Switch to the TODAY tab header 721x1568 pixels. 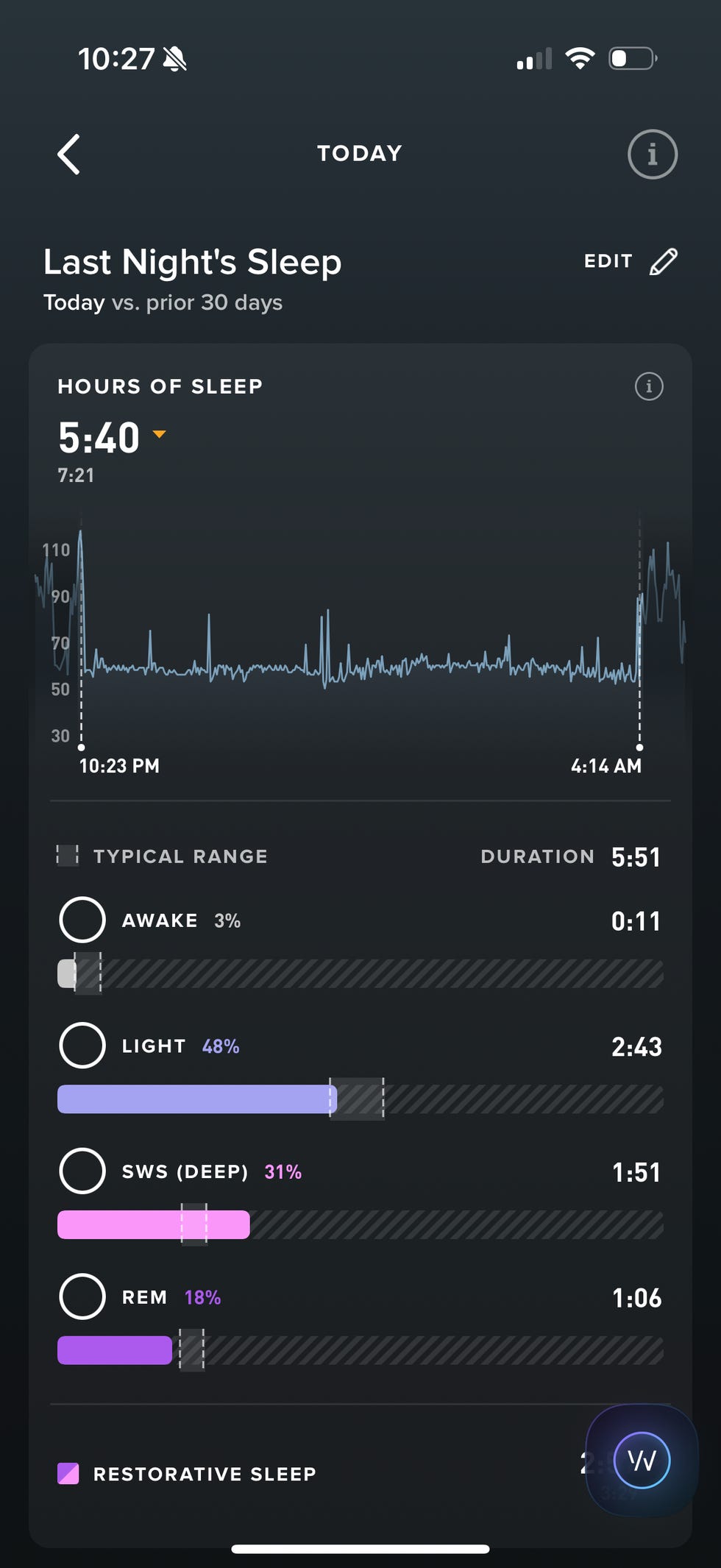click(359, 154)
